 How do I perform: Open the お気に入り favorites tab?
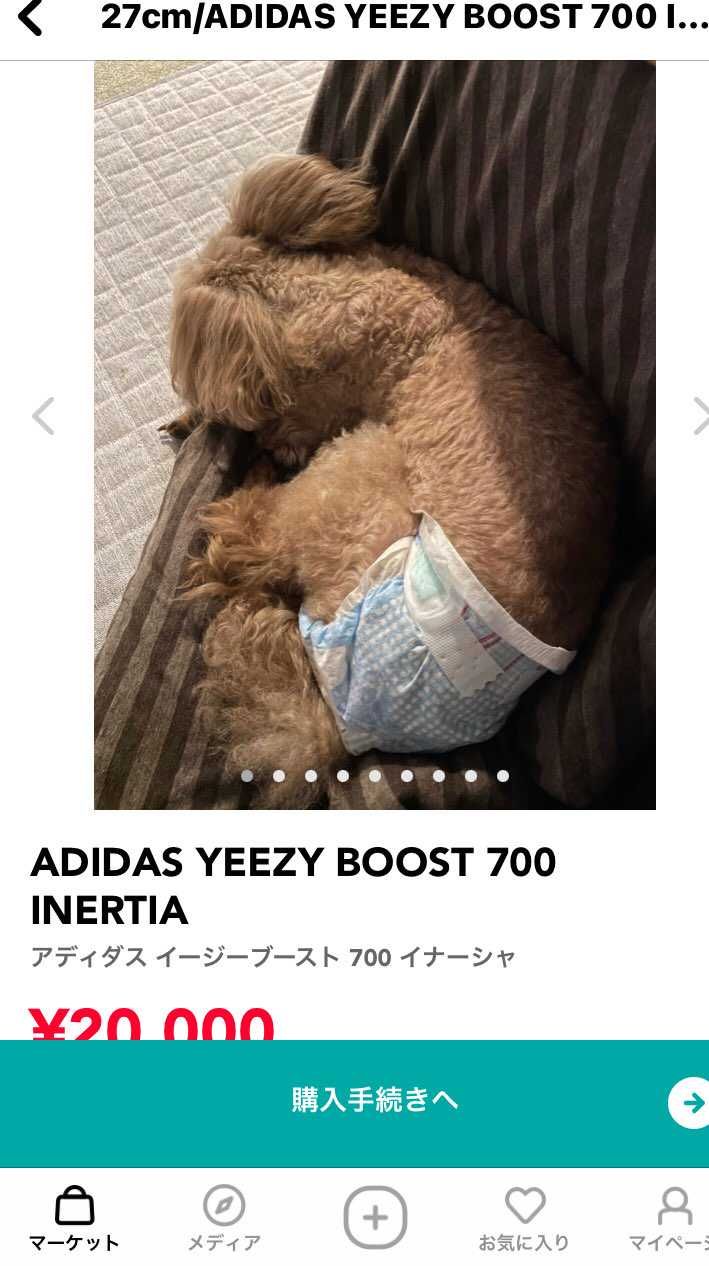[524, 1219]
